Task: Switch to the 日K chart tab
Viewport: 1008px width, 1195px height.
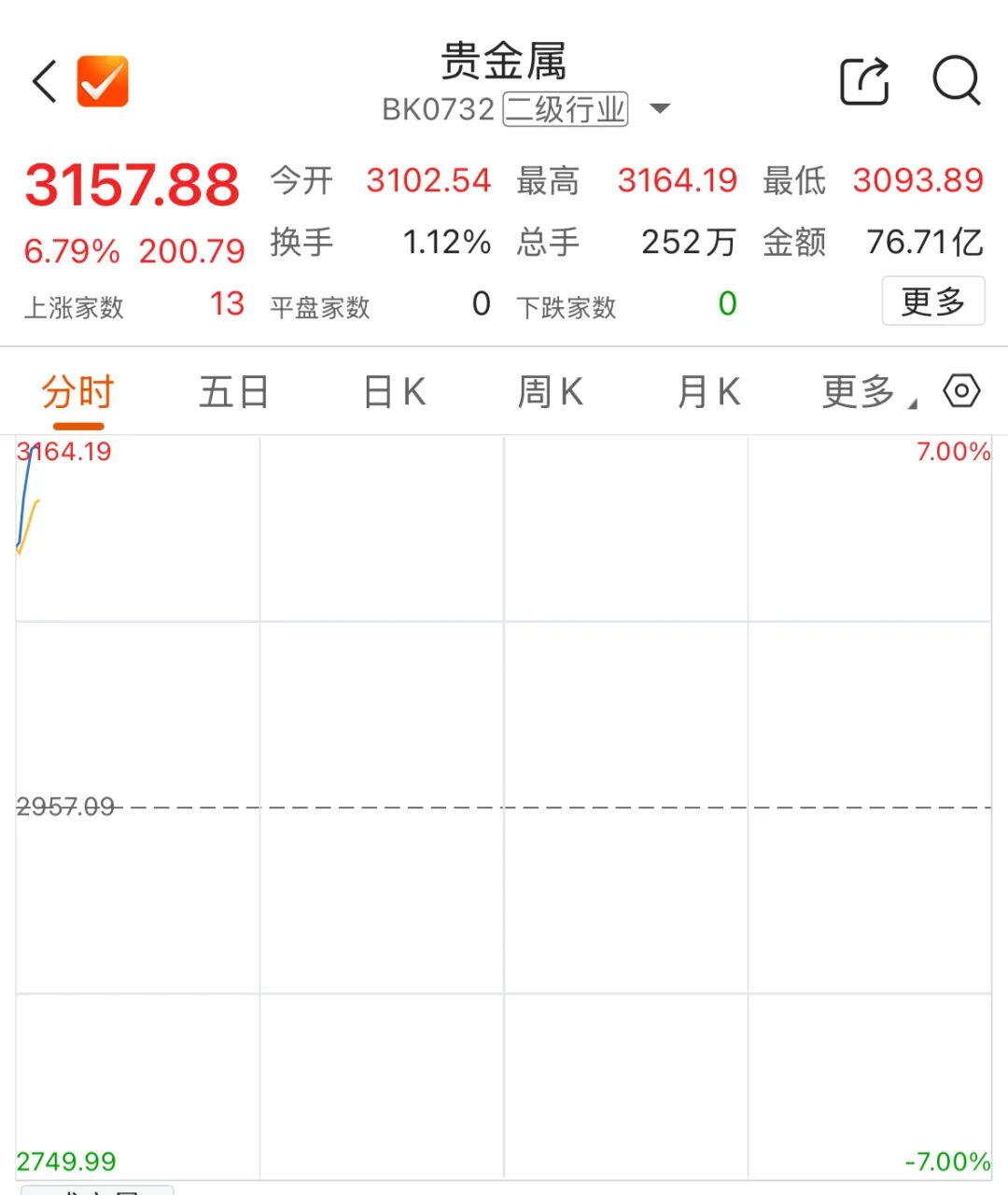Action: point(394,392)
